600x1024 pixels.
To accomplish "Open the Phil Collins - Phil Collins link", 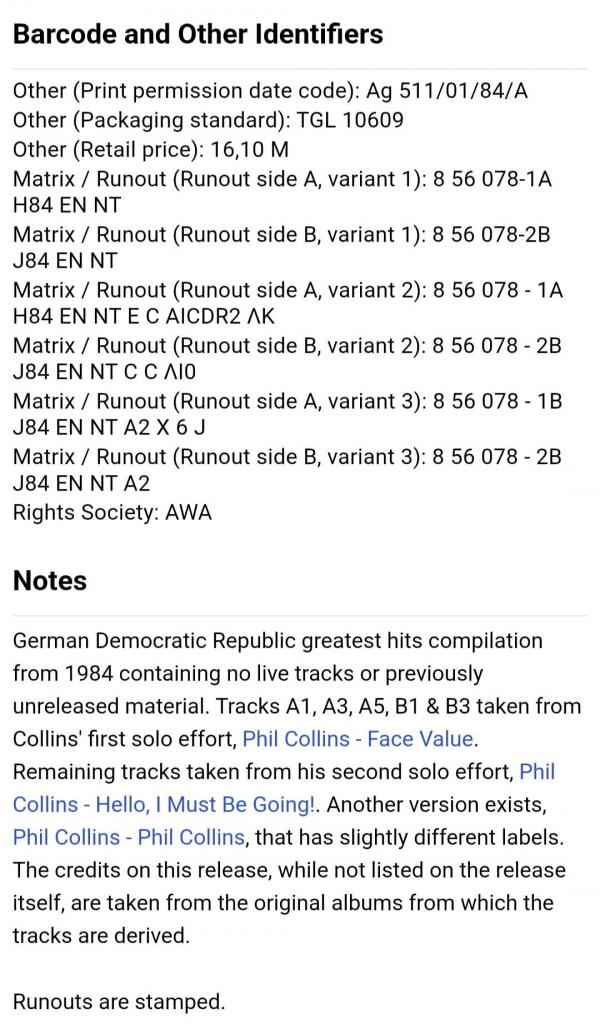I will [129, 837].
